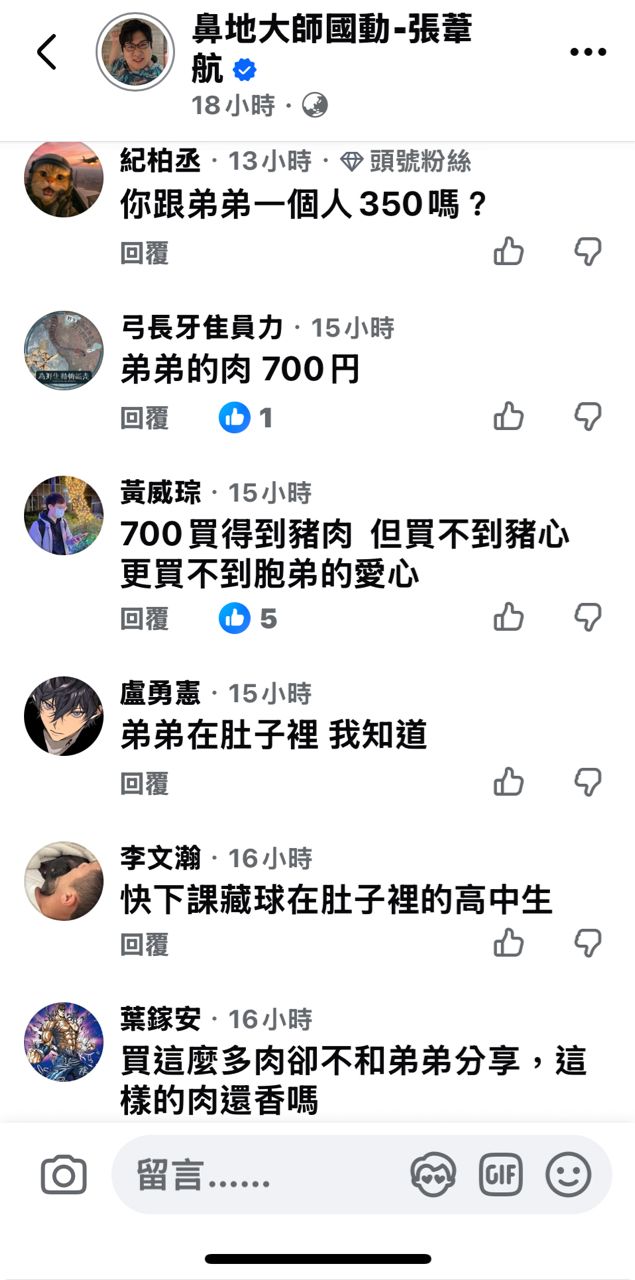Open the emoji smiley picker
635x1280 pixels.
[x=568, y=1175]
